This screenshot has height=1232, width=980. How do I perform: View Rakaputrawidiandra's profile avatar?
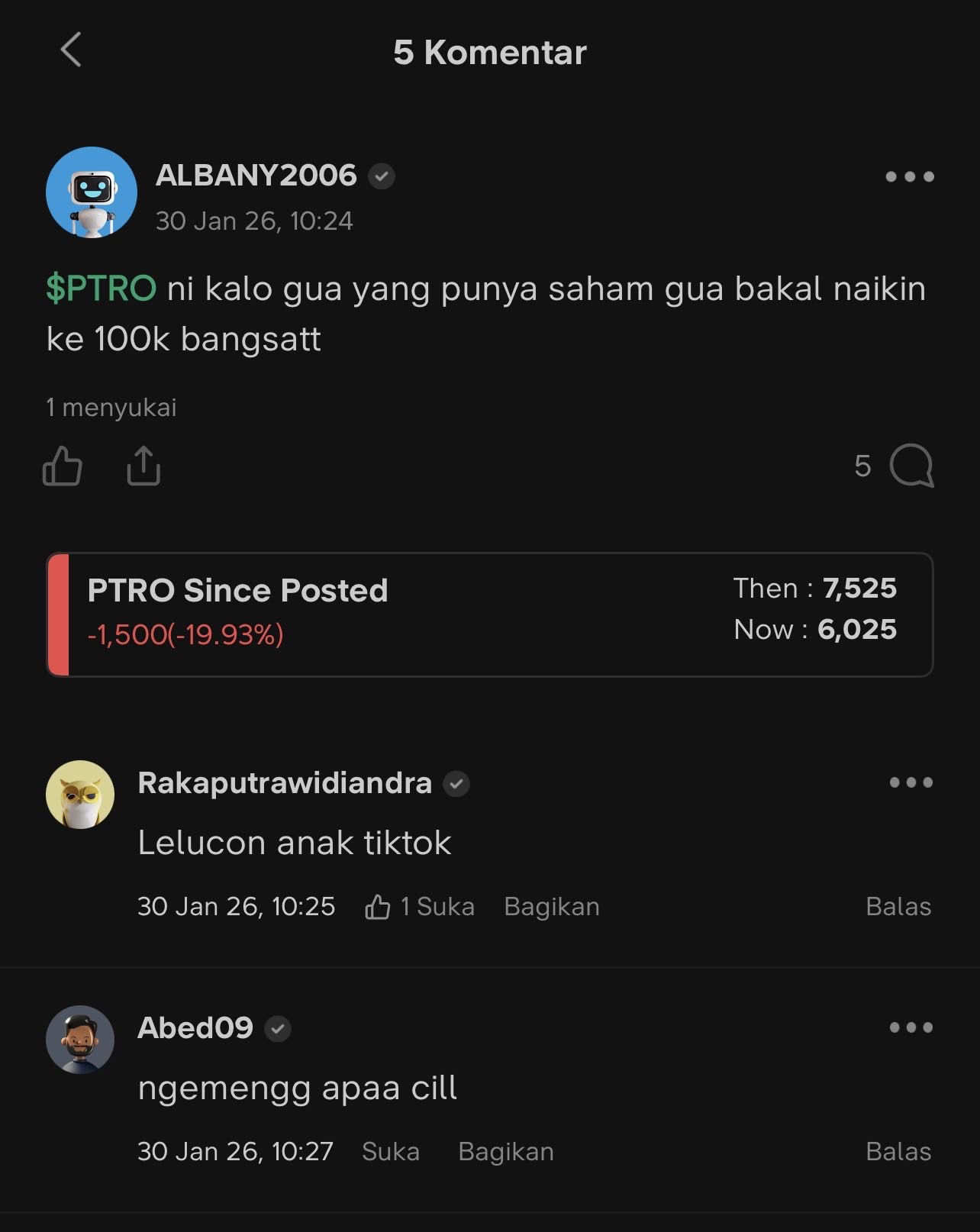click(80, 795)
